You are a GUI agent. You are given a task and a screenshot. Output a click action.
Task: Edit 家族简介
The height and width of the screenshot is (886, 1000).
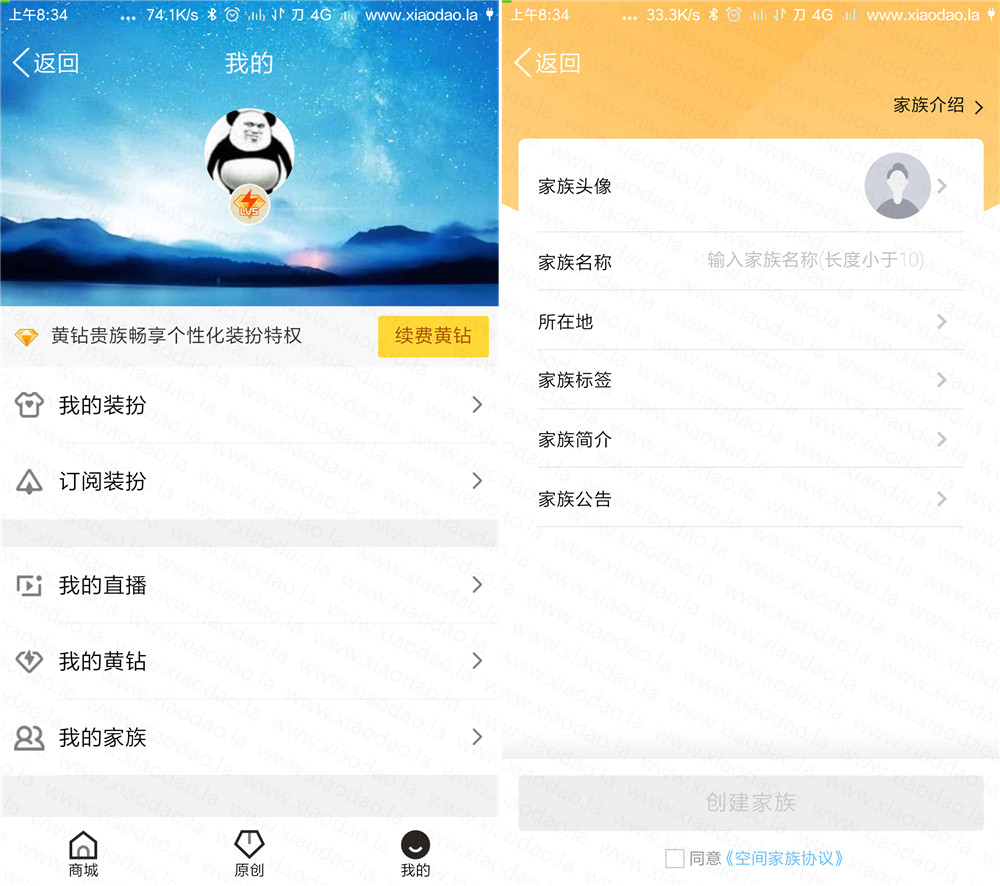[750, 439]
